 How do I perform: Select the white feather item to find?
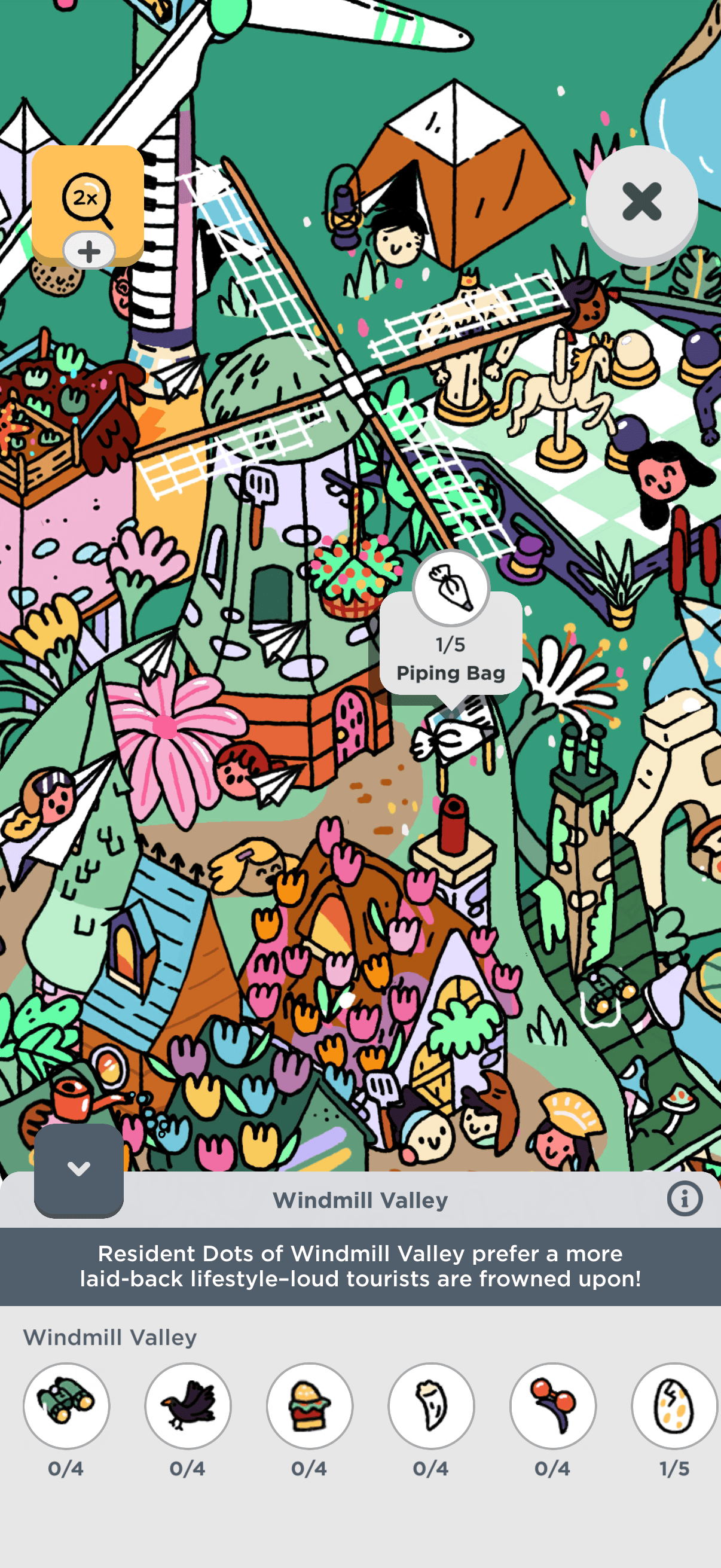pyautogui.click(x=432, y=1405)
